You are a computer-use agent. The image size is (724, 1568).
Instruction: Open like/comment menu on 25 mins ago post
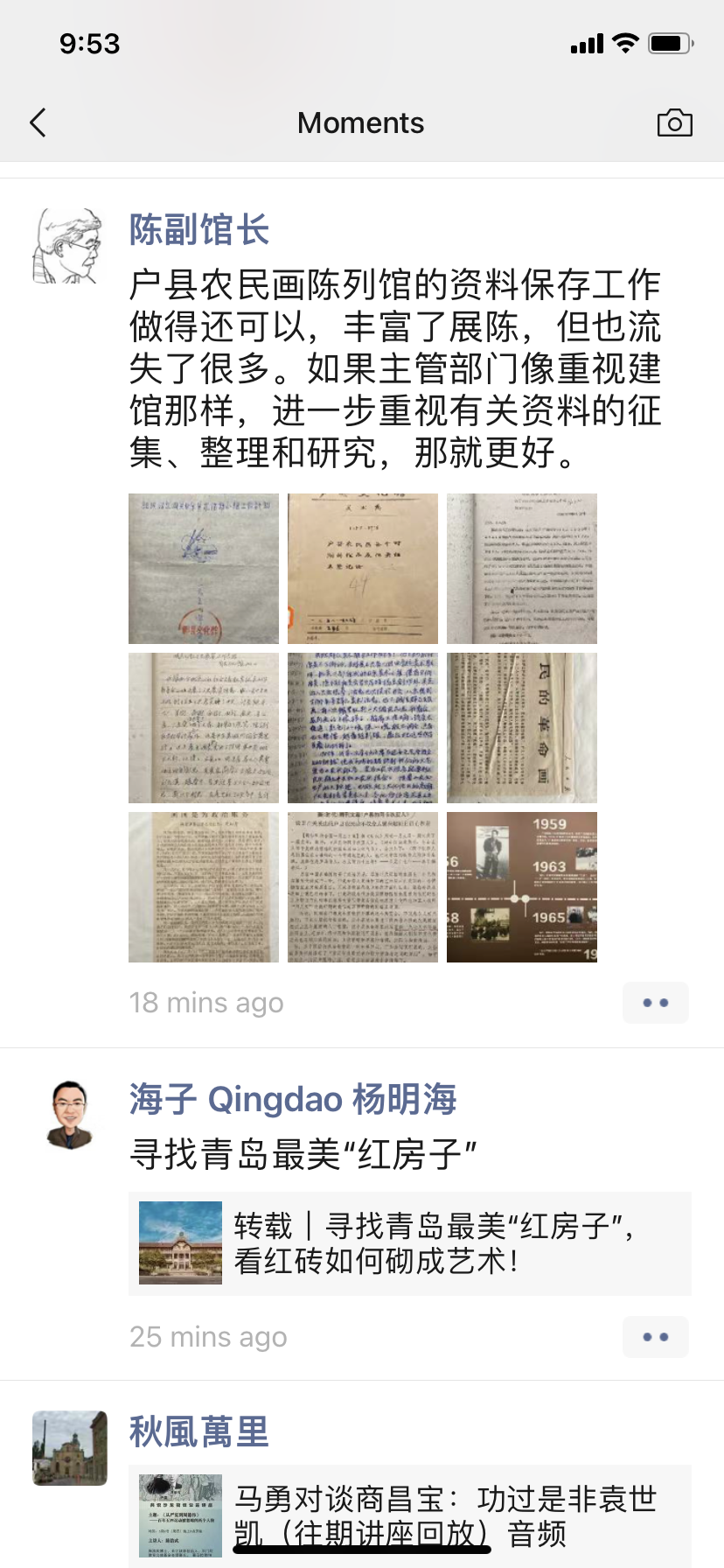[656, 1337]
